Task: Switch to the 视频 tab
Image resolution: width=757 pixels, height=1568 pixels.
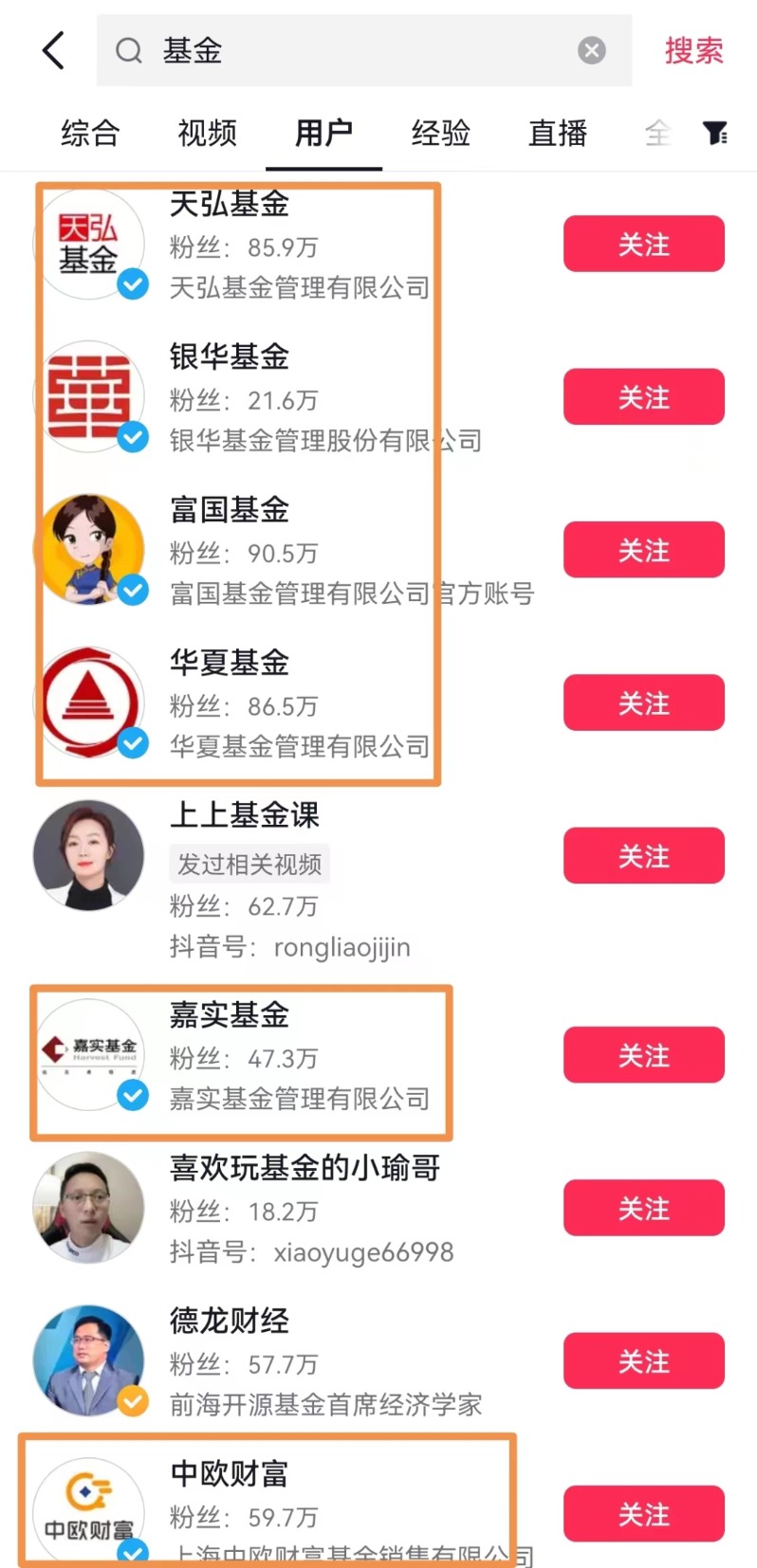Action: coord(207,133)
